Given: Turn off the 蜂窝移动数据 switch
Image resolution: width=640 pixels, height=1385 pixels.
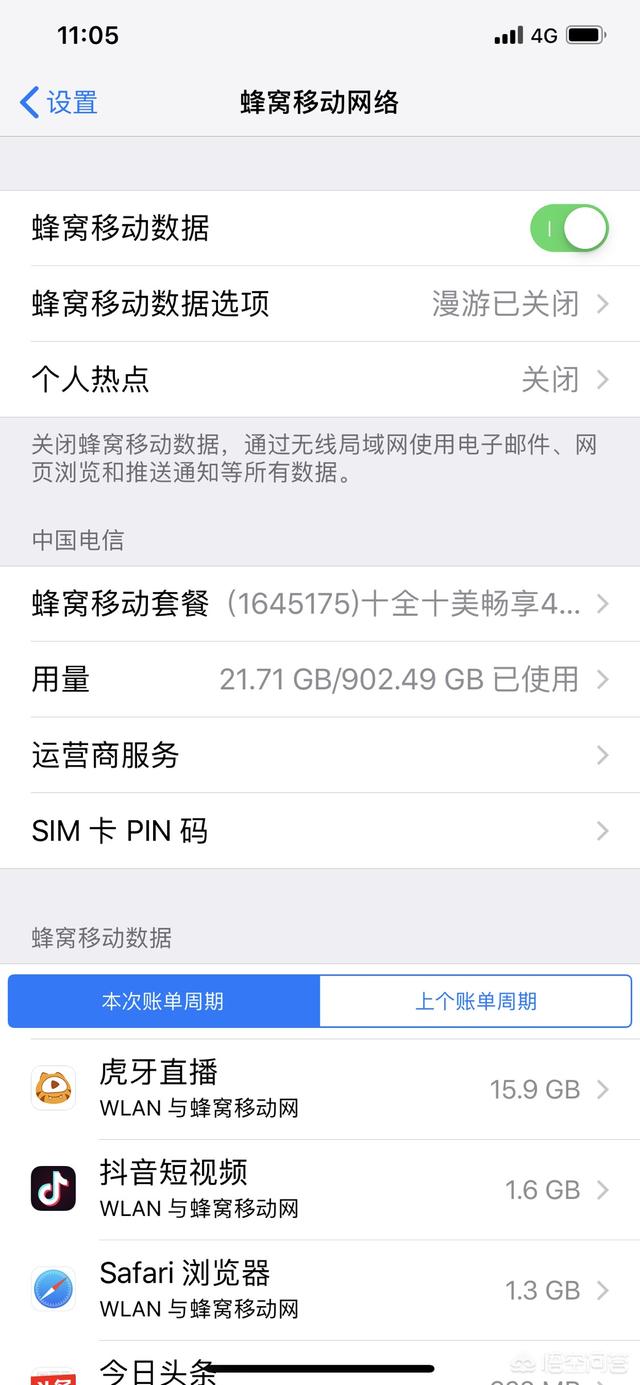Looking at the screenshot, I should coord(569,228).
